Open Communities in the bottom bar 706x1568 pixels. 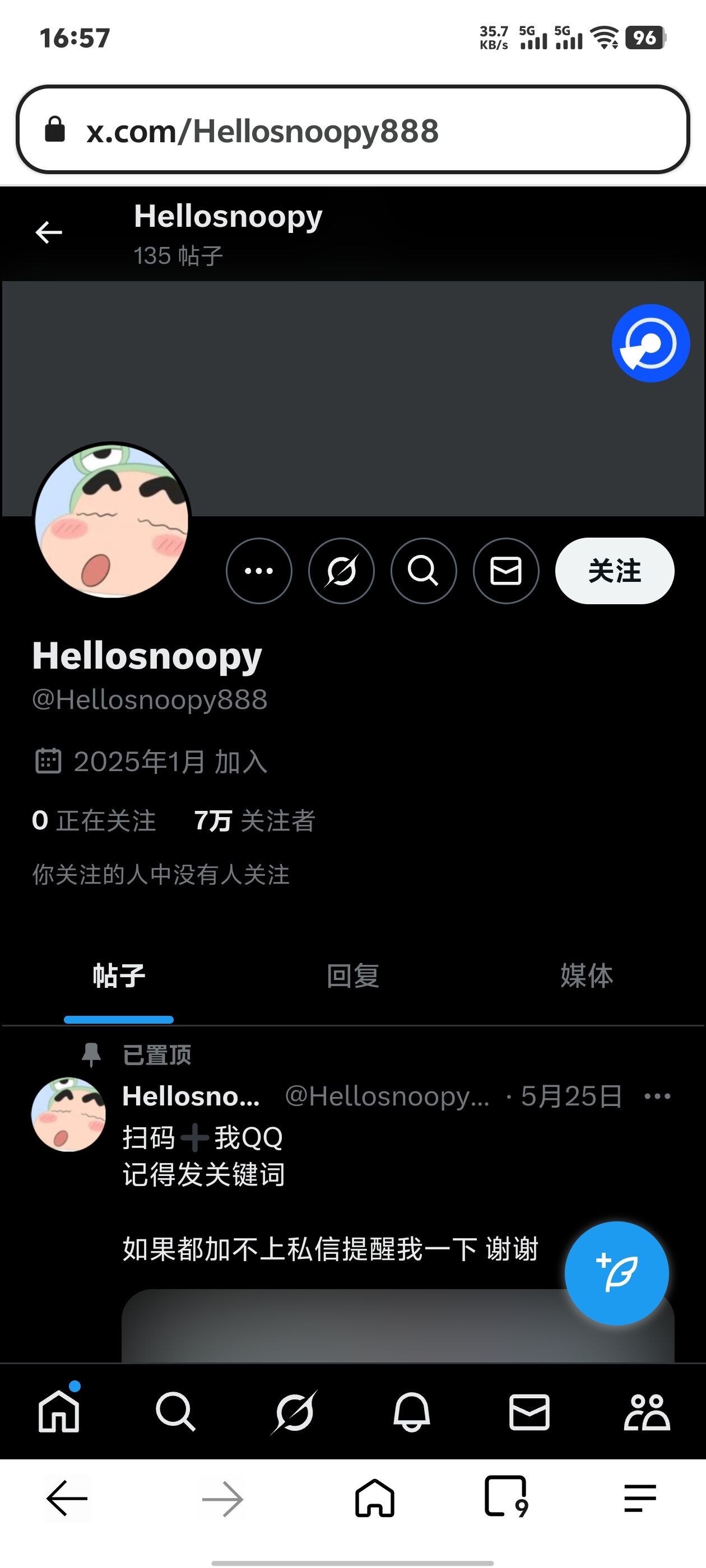tap(647, 1411)
